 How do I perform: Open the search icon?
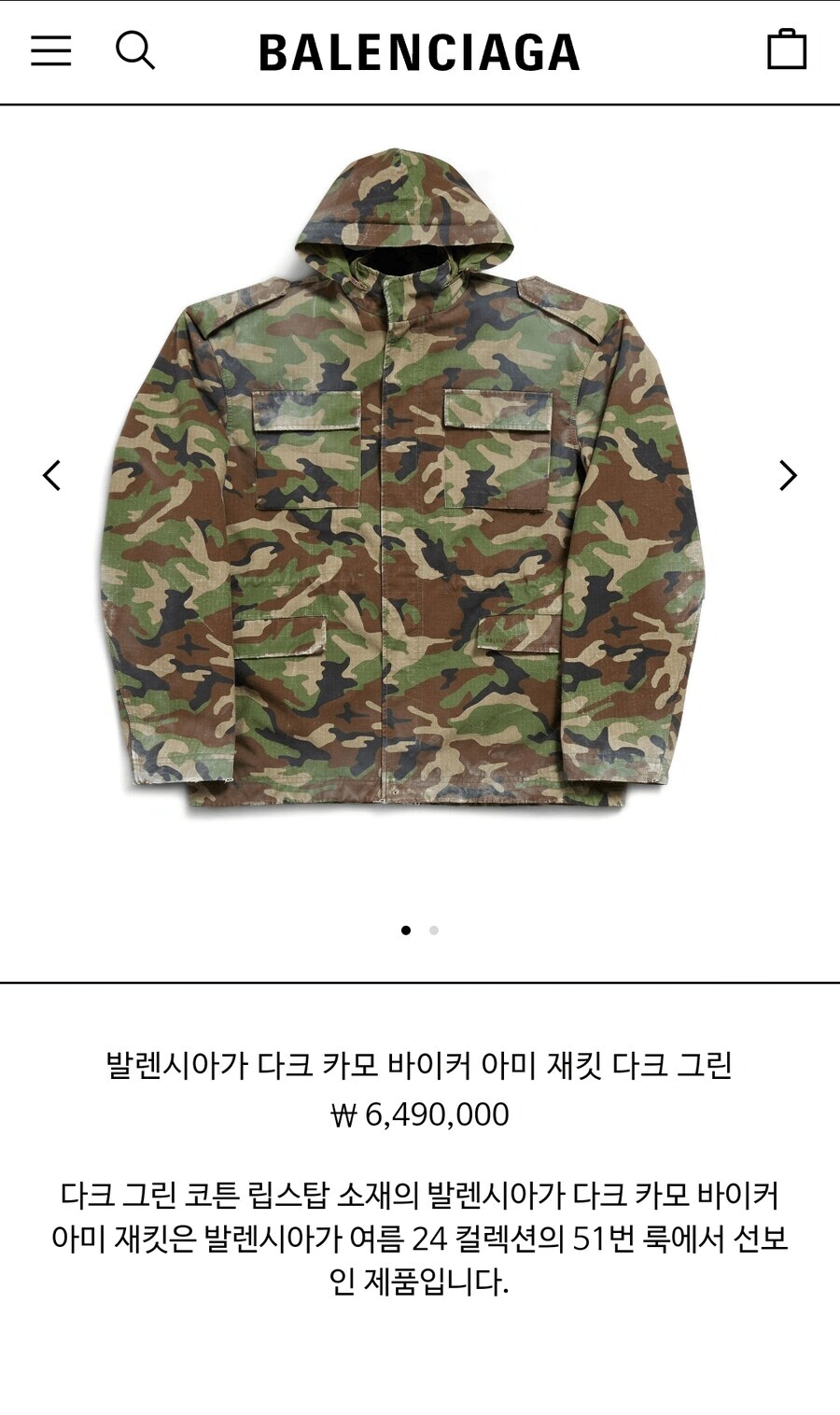point(134,50)
